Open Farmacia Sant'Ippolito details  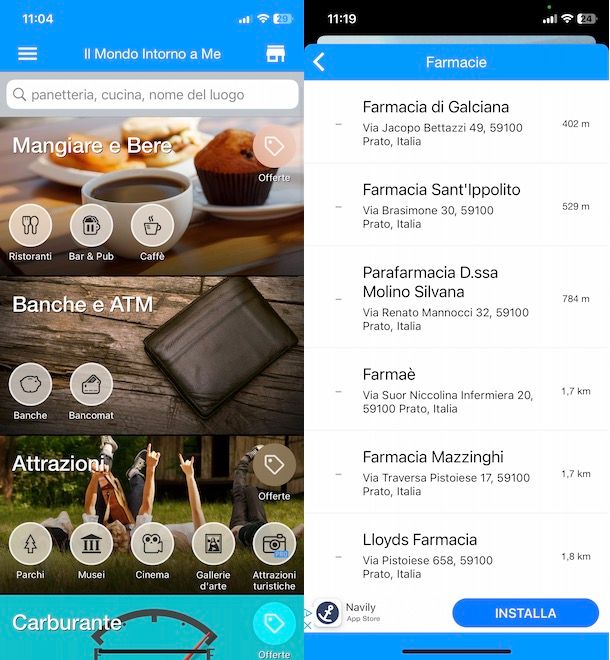click(455, 205)
